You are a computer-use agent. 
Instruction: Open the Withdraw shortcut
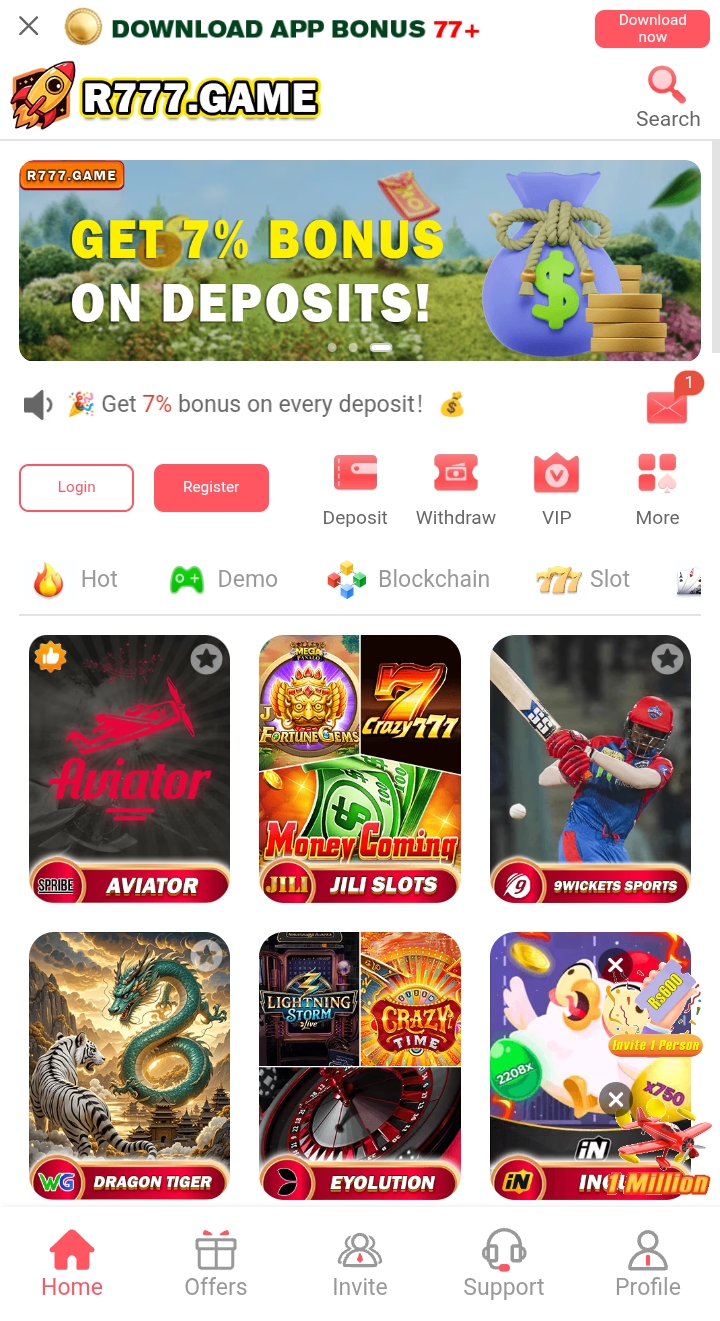click(x=456, y=489)
